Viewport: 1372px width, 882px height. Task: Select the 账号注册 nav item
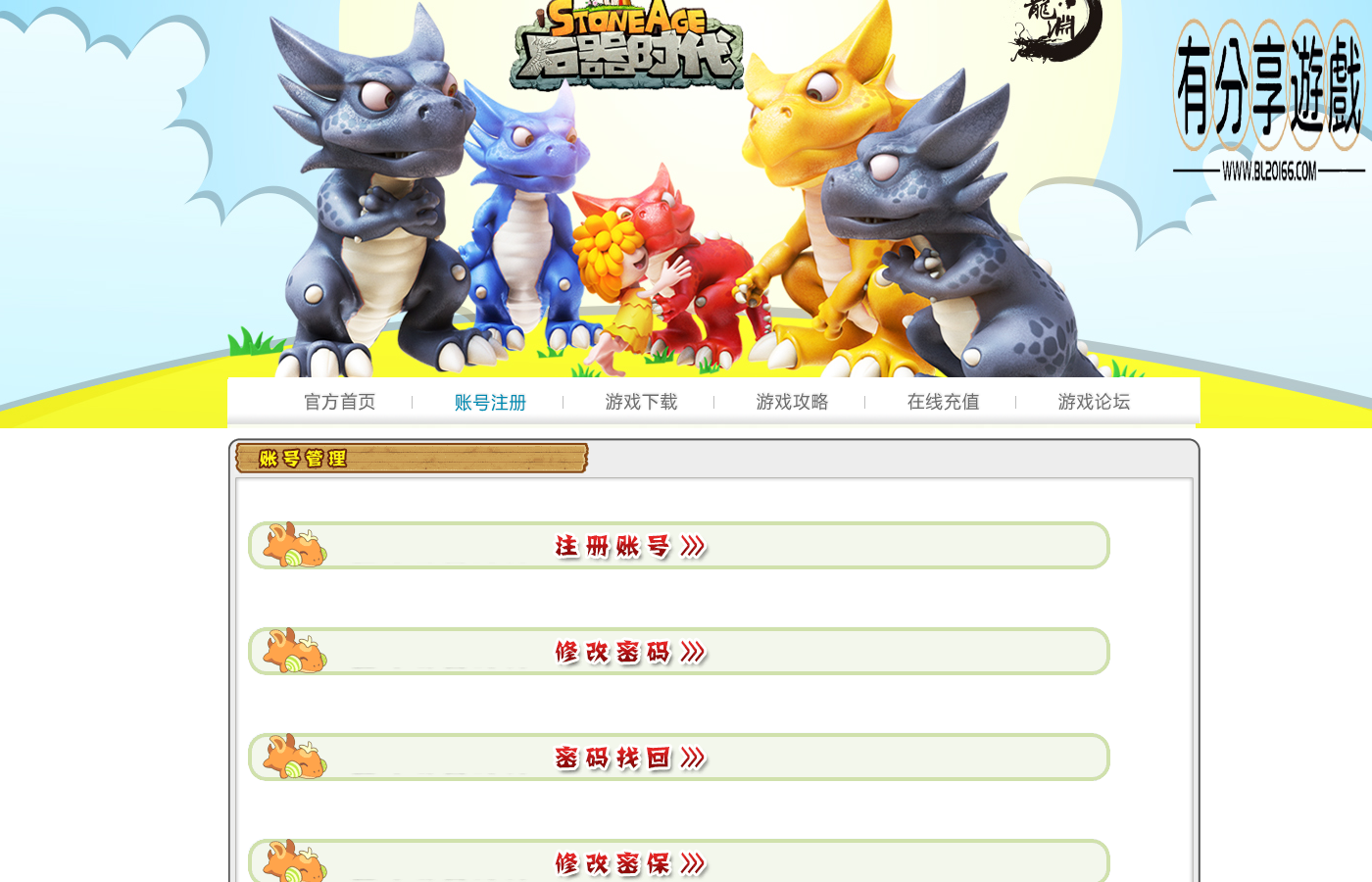pyautogui.click(x=490, y=403)
